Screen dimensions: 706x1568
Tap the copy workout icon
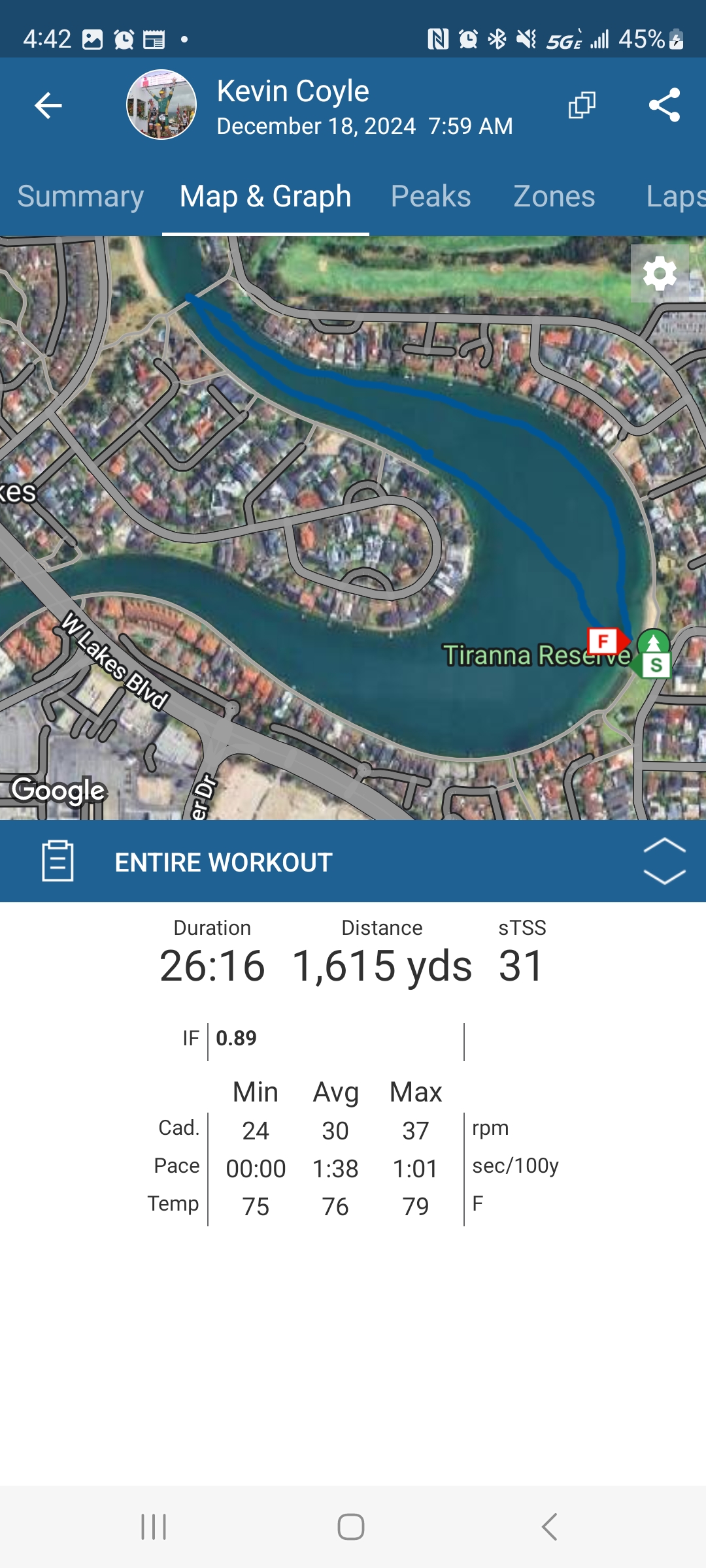[582, 105]
